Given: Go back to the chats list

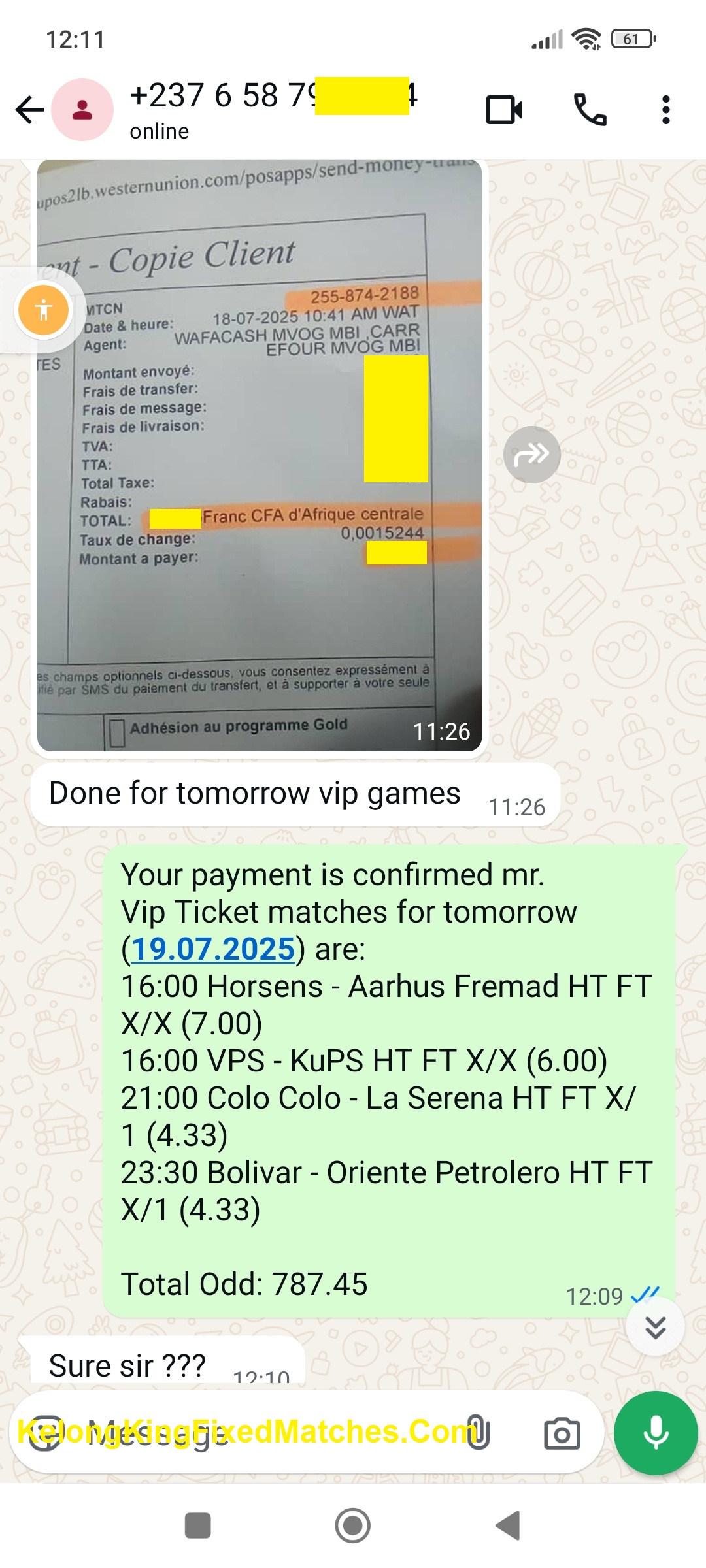Looking at the screenshot, I should click(29, 110).
